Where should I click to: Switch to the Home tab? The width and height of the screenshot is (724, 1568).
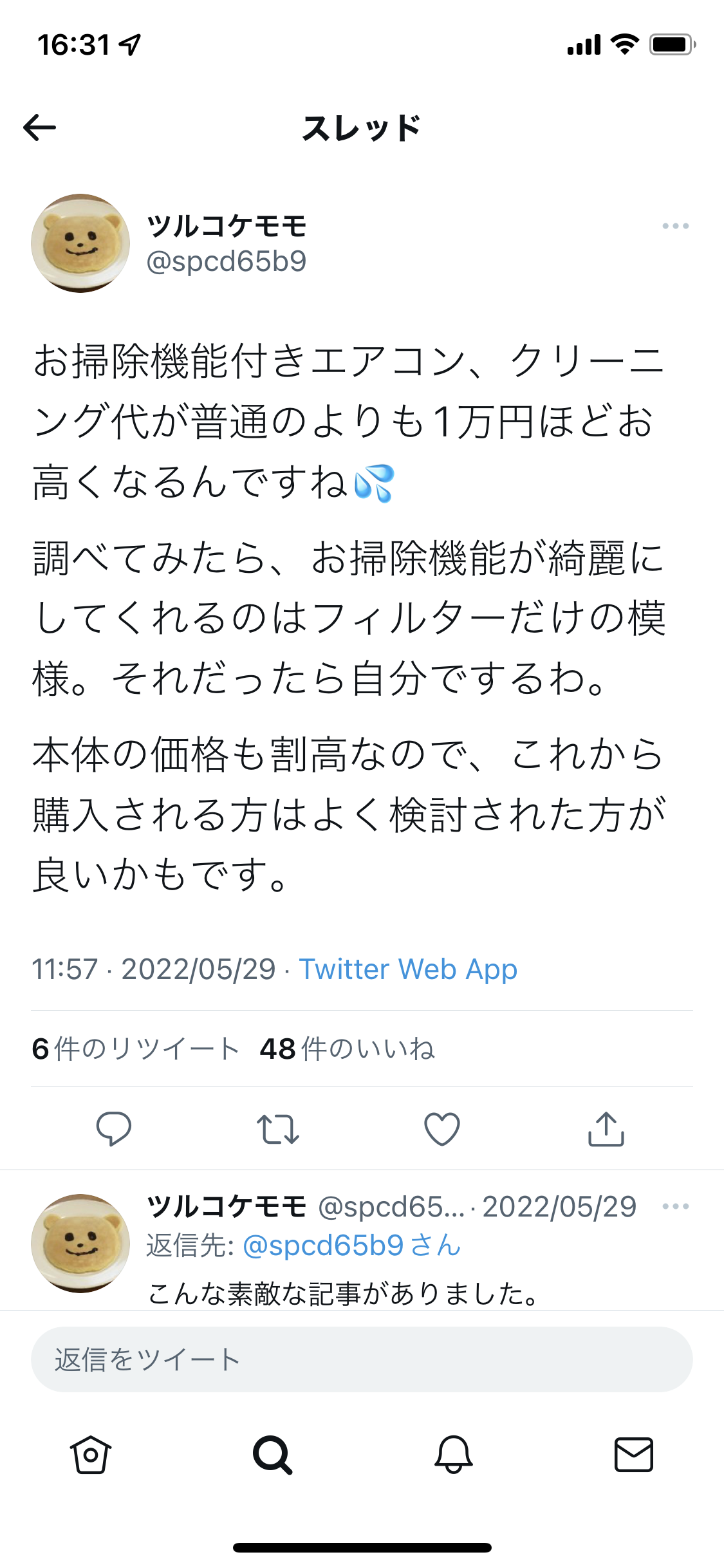91,1455
